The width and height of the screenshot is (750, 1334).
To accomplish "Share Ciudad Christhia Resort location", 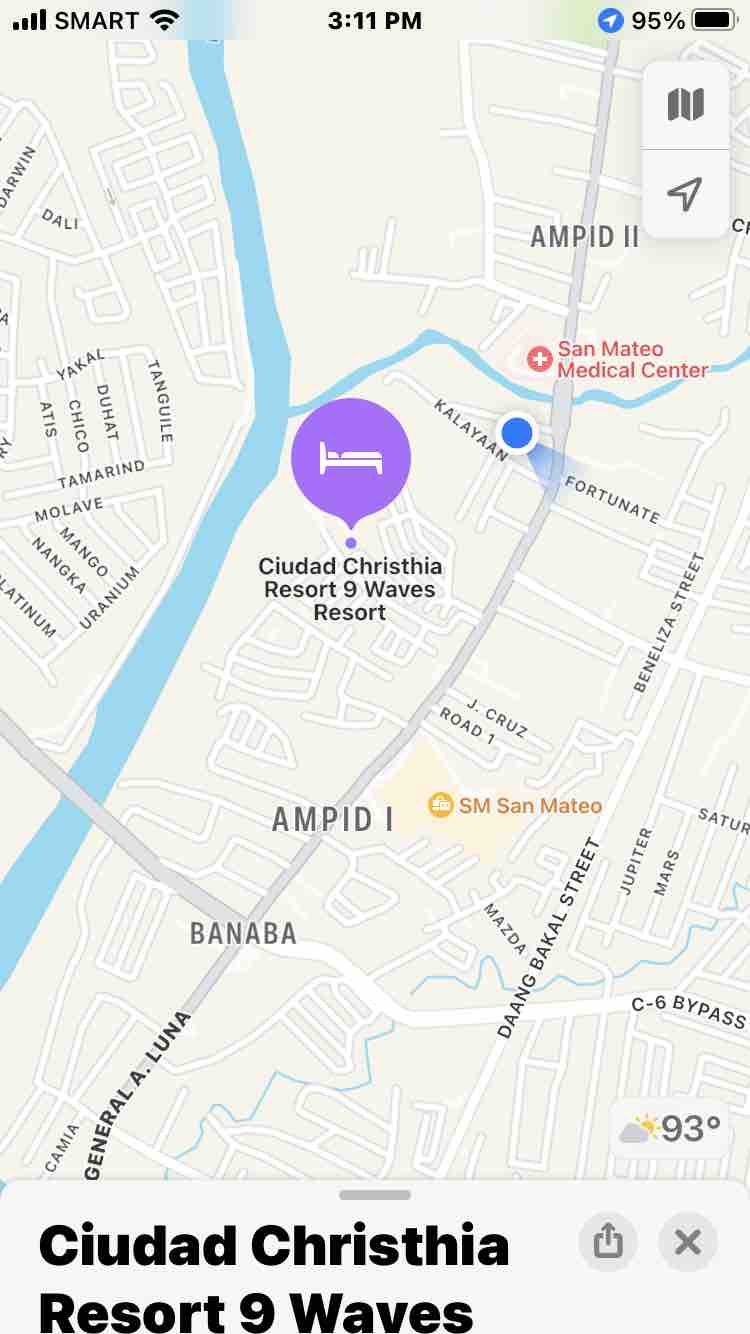I will tap(608, 1242).
